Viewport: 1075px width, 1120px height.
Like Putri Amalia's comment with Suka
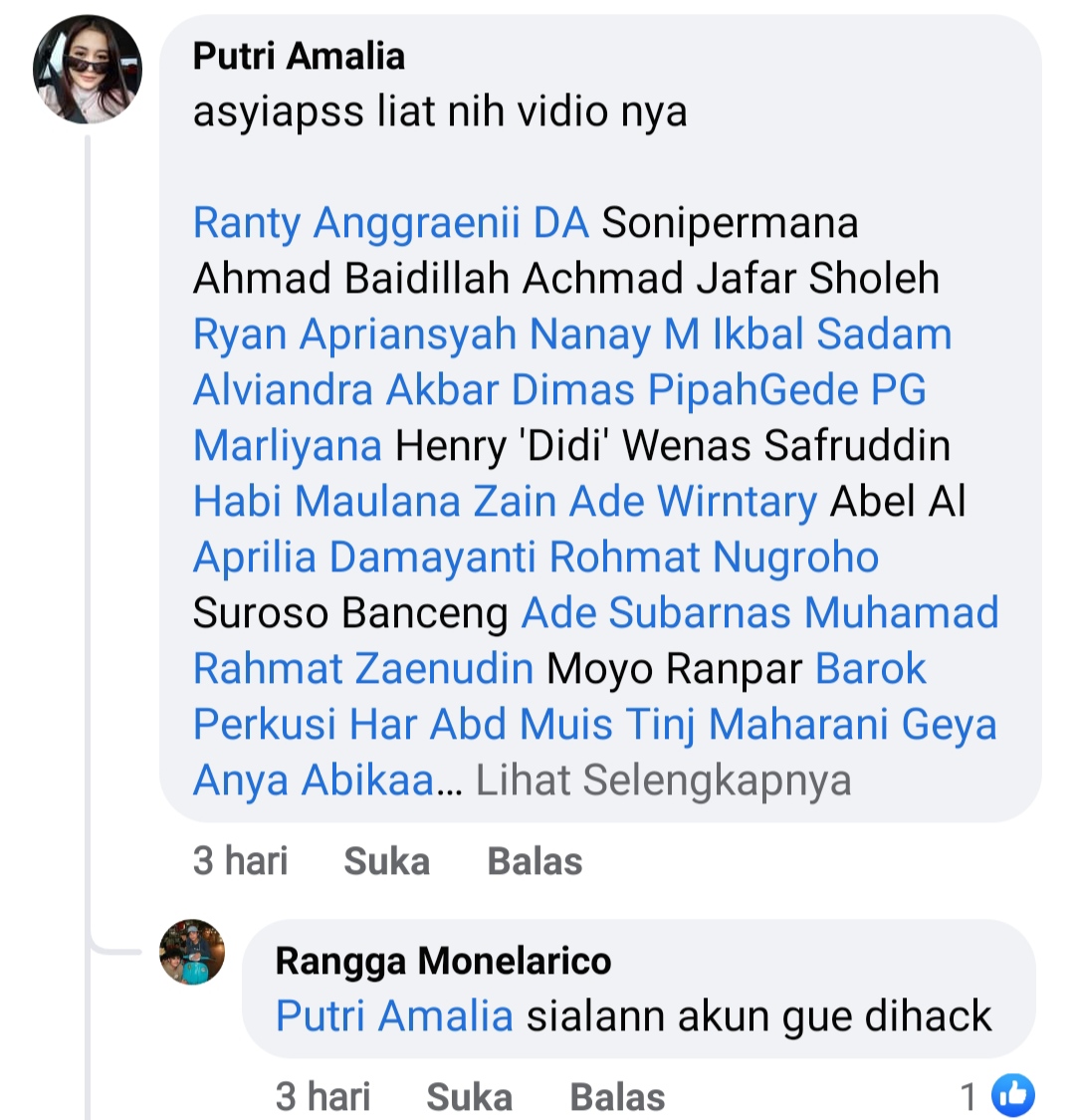point(386,861)
